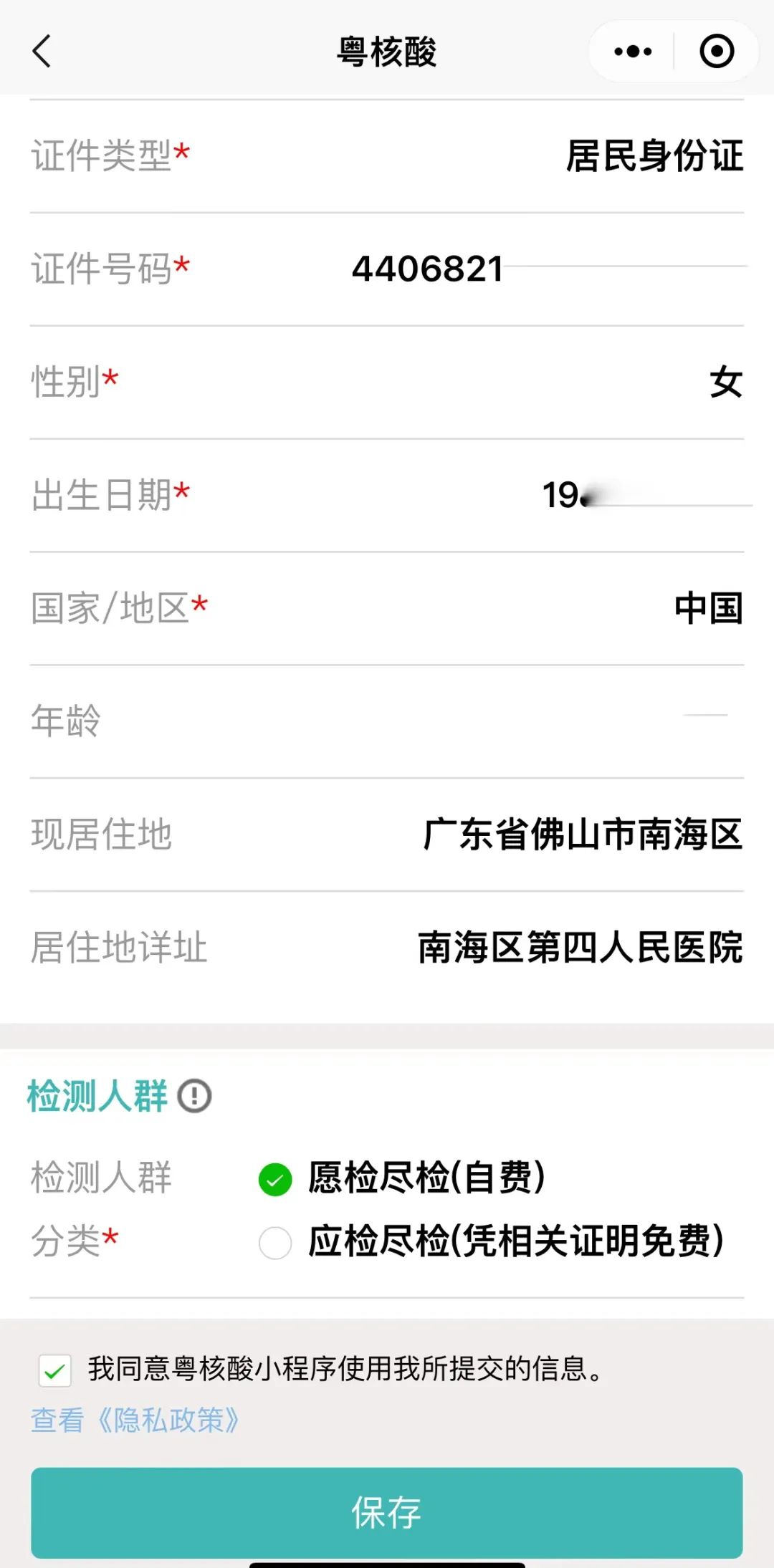Edit the 证件号码 field
Screen dimensions: 774x1568
coord(387,269)
